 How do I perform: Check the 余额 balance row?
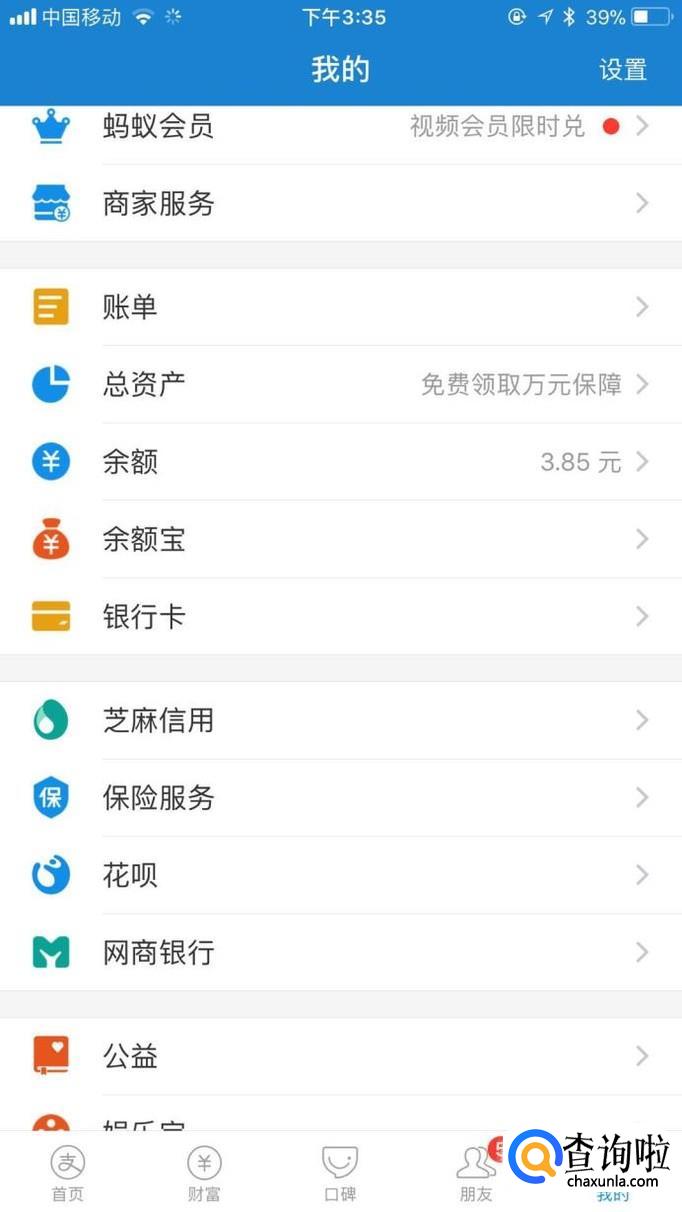pos(340,462)
